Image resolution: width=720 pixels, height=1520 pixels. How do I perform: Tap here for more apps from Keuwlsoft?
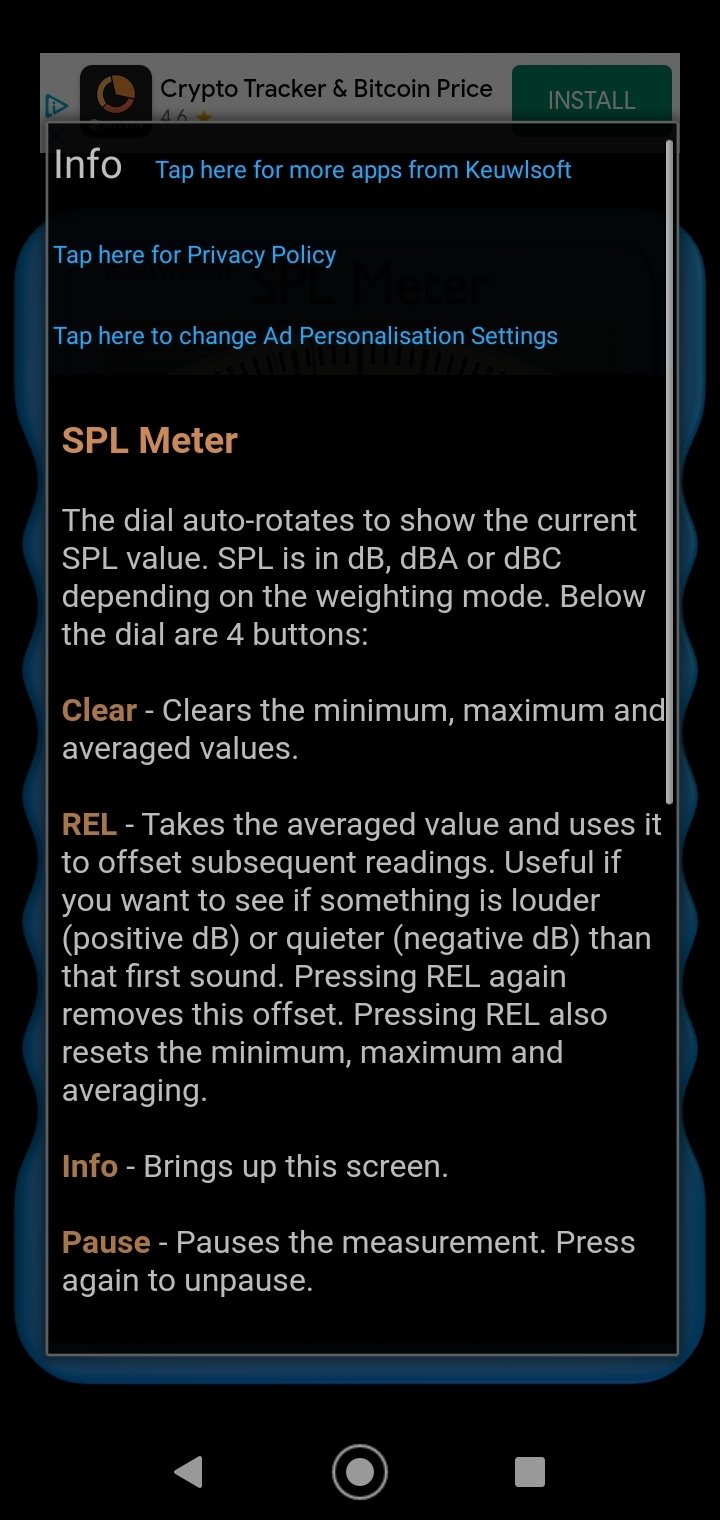coord(363,170)
